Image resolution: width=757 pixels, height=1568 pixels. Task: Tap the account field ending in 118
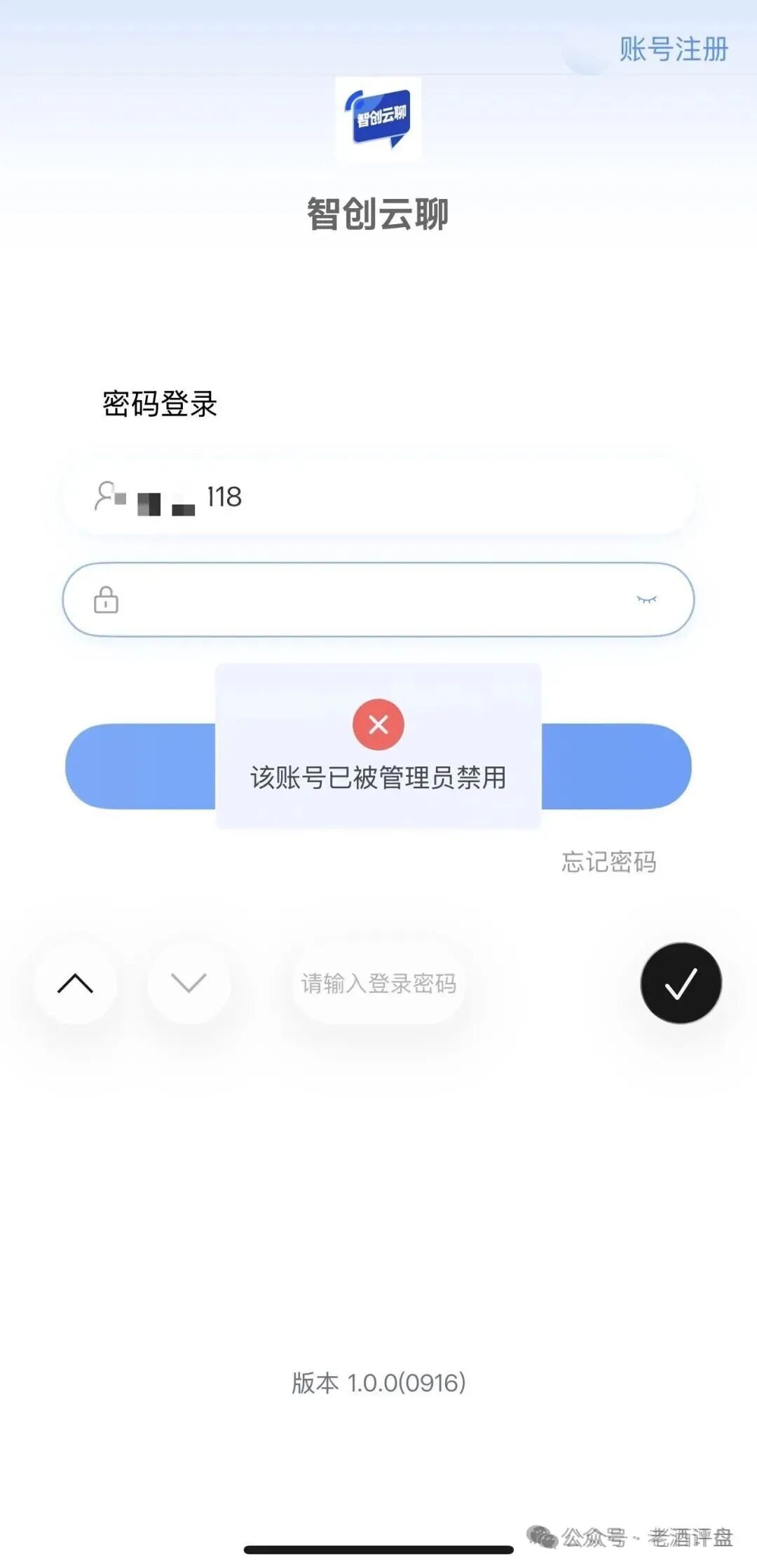(378, 497)
